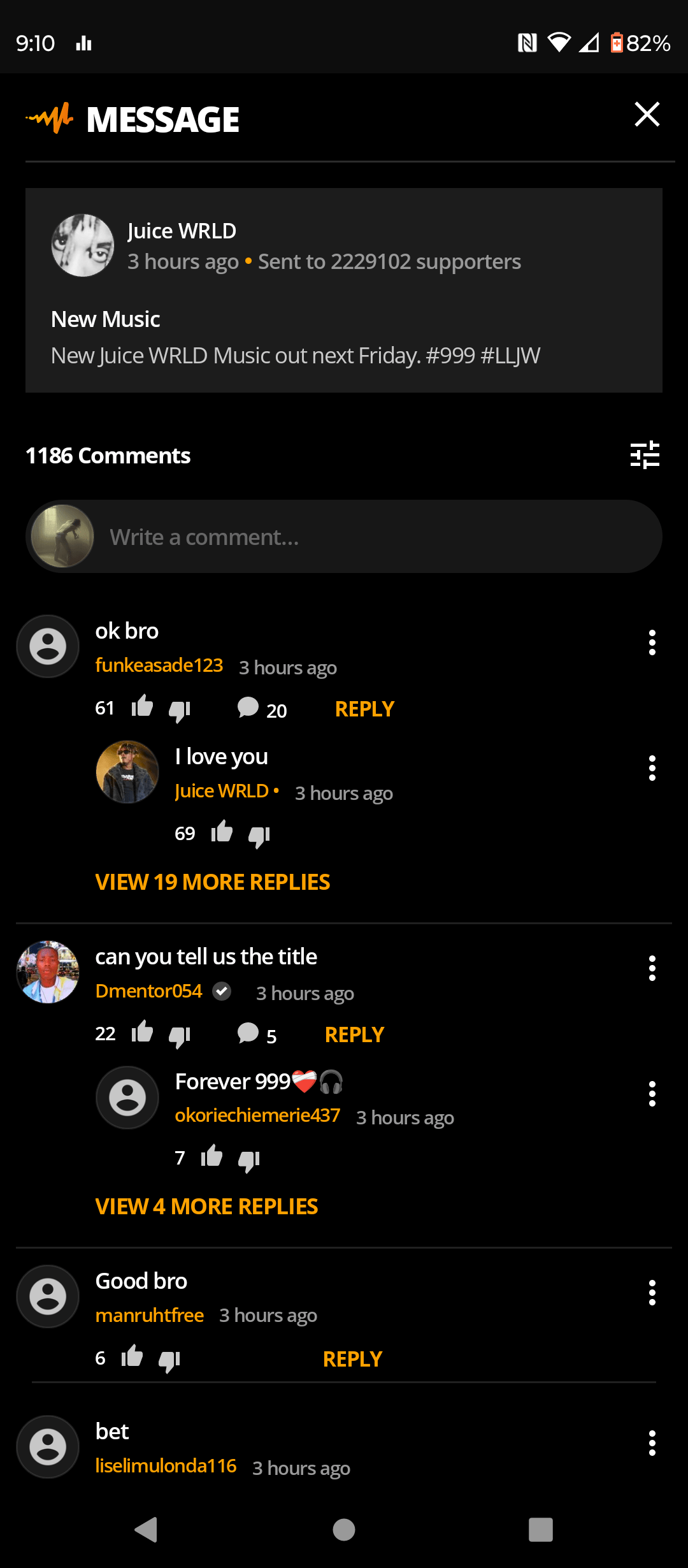Image resolution: width=688 pixels, height=1568 pixels.
Task: Go back with the system back button
Action: (147, 1530)
